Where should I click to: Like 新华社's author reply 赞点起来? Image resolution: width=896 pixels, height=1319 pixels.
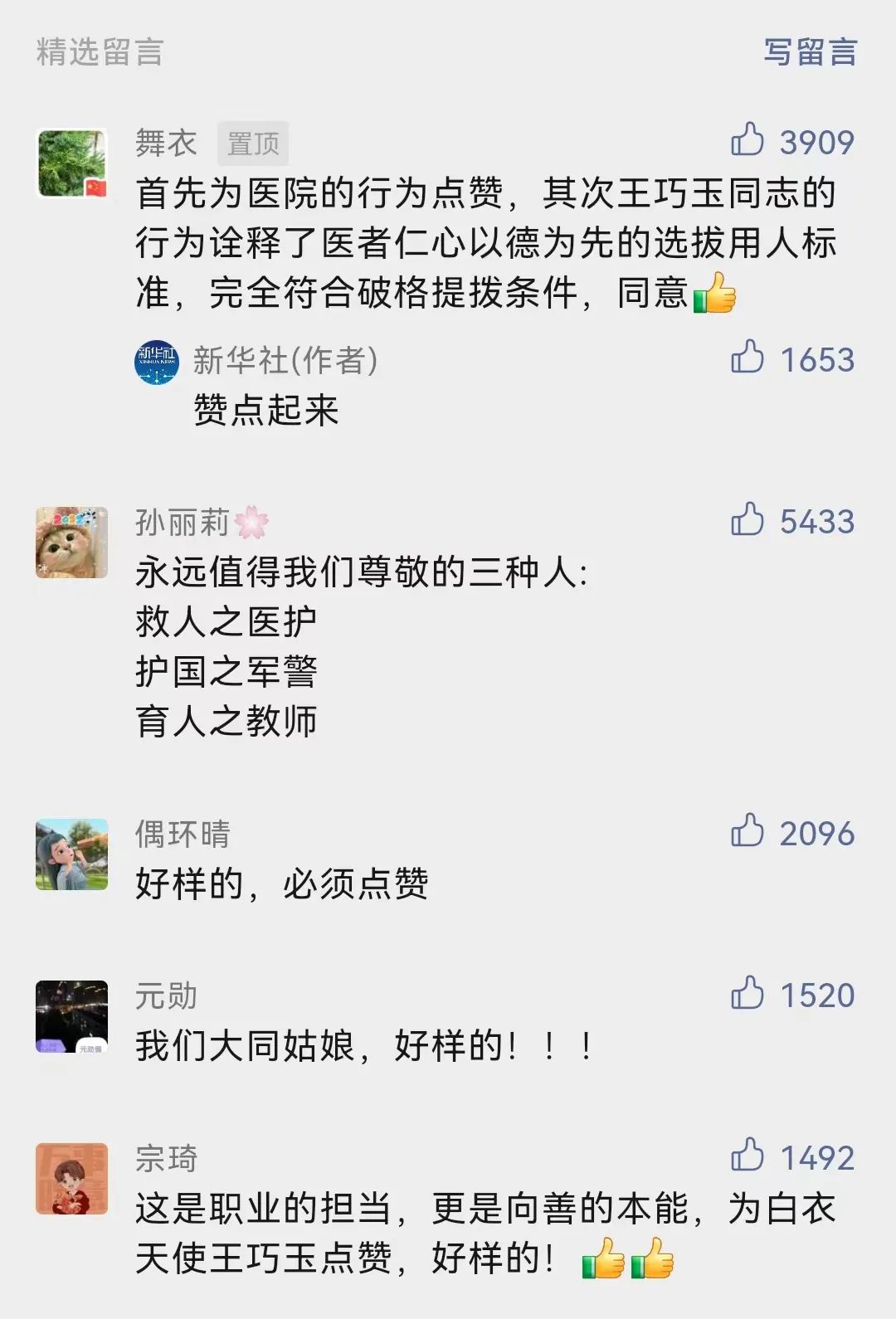747,358
